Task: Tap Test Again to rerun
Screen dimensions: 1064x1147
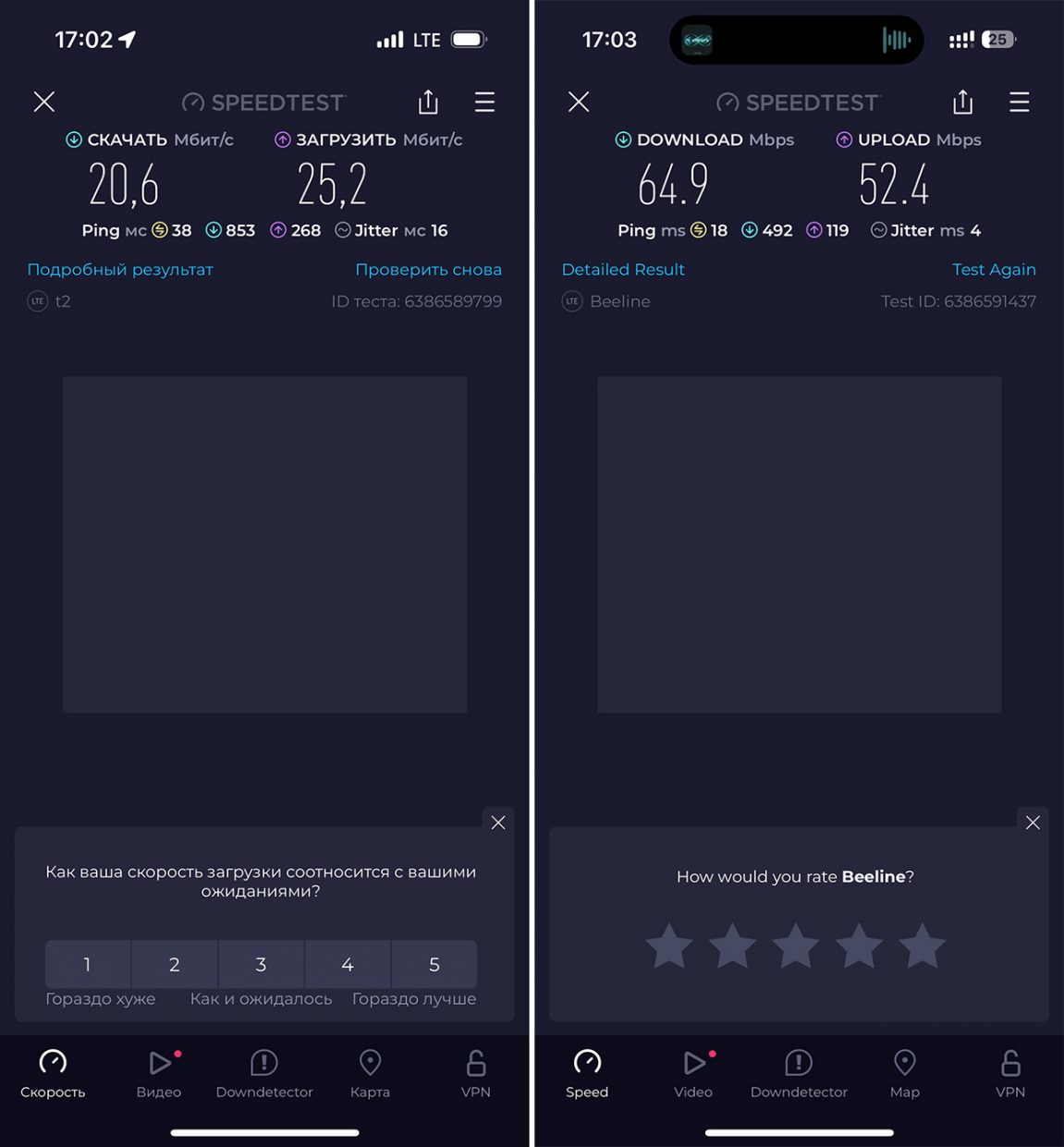Action: point(994,269)
